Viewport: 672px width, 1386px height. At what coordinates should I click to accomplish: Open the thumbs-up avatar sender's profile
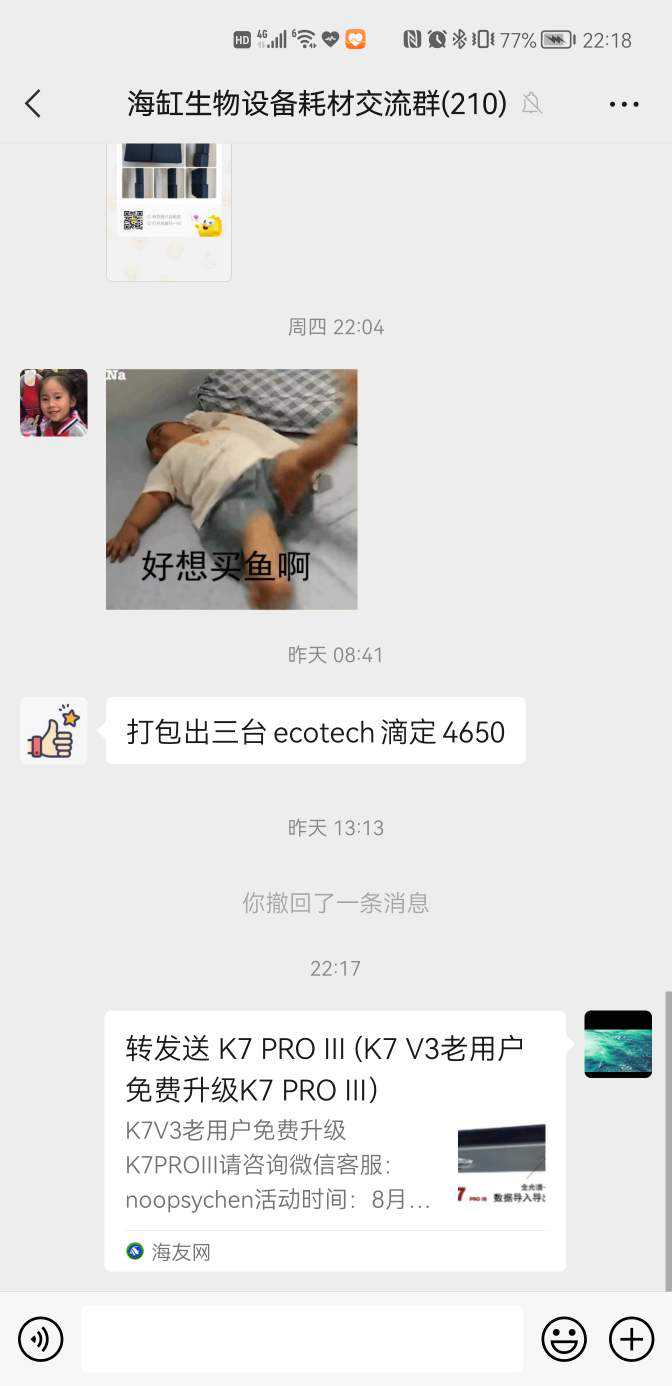(x=54, y=731)
